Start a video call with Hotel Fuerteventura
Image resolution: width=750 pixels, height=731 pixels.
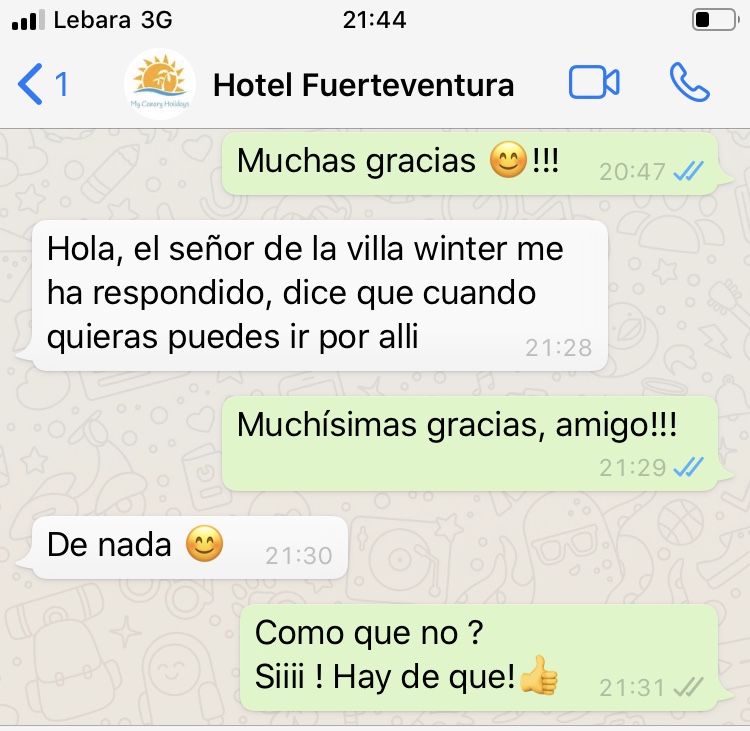[594, 84]
